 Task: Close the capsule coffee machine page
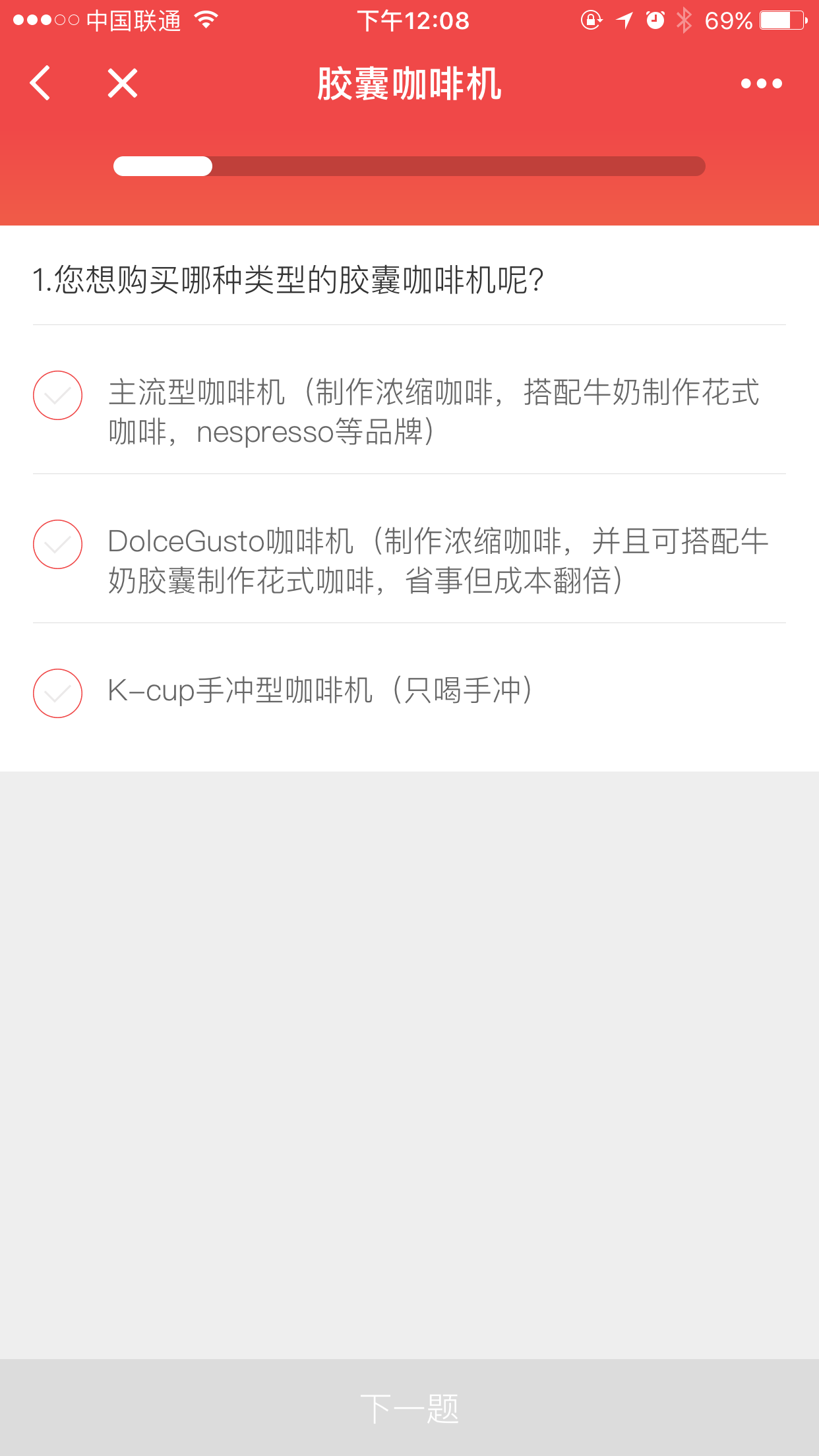[123, 83]
